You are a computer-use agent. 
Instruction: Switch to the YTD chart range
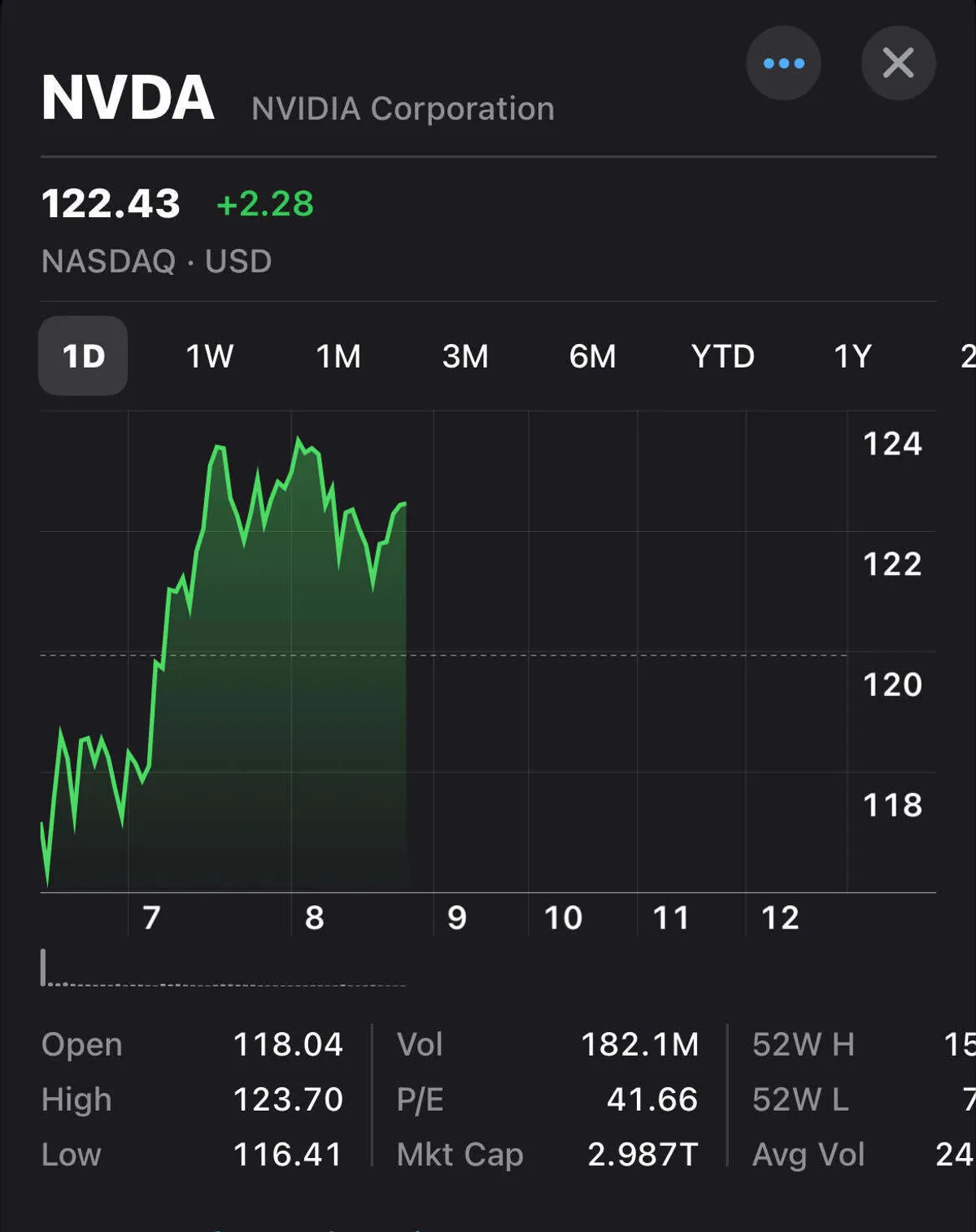click(x=722, y=356)
